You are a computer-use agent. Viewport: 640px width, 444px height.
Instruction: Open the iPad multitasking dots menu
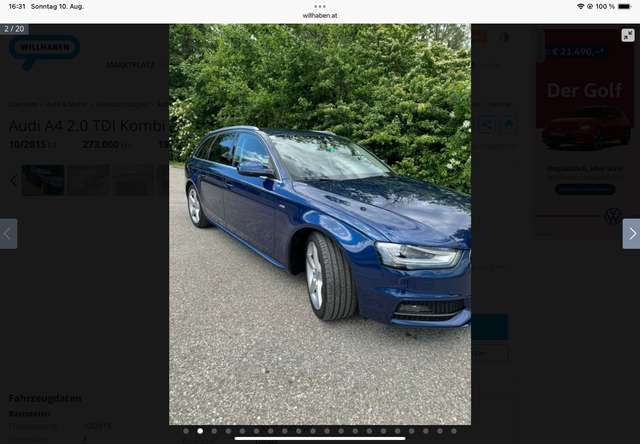pos(320,6)
